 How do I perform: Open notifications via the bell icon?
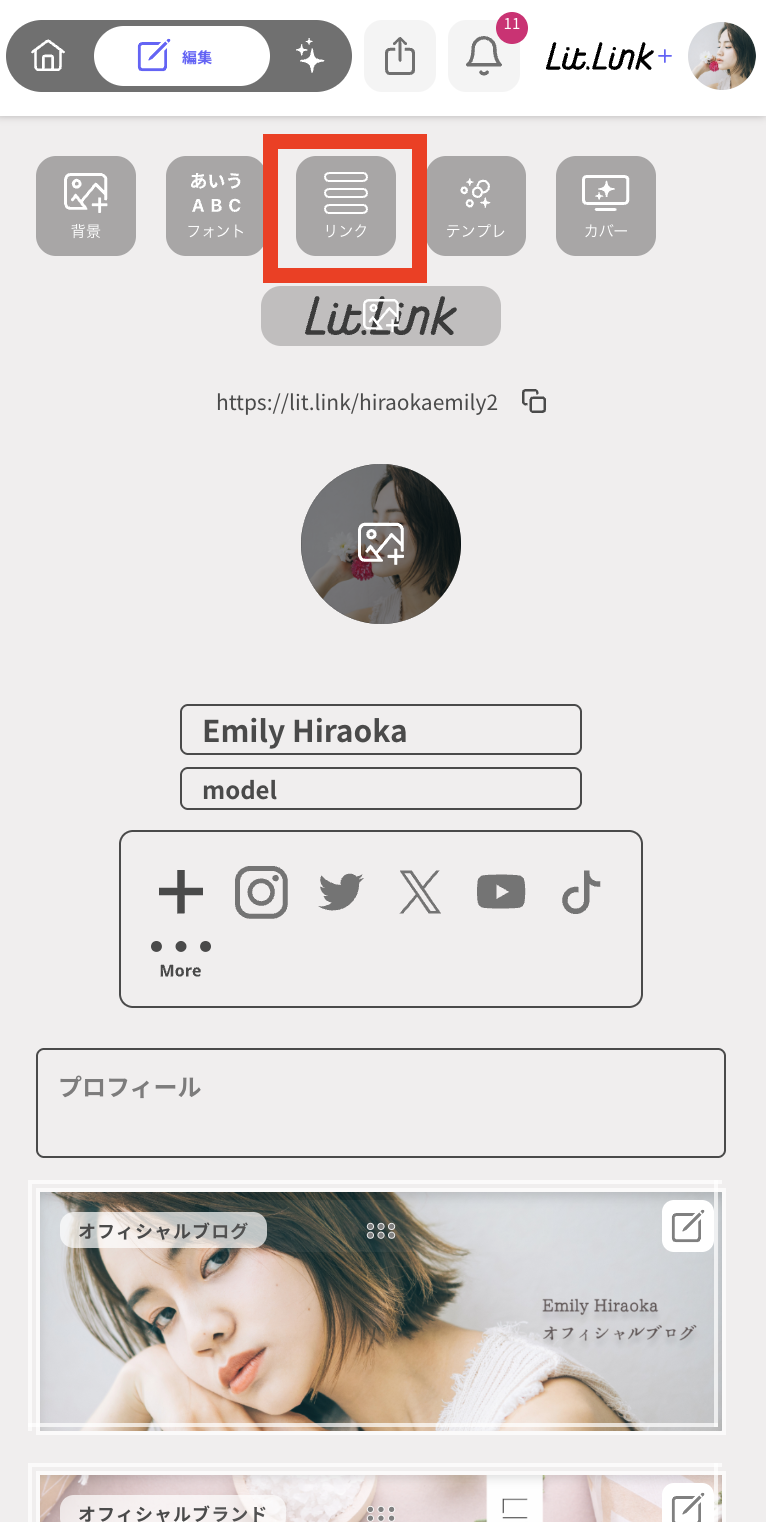(483, 58)
